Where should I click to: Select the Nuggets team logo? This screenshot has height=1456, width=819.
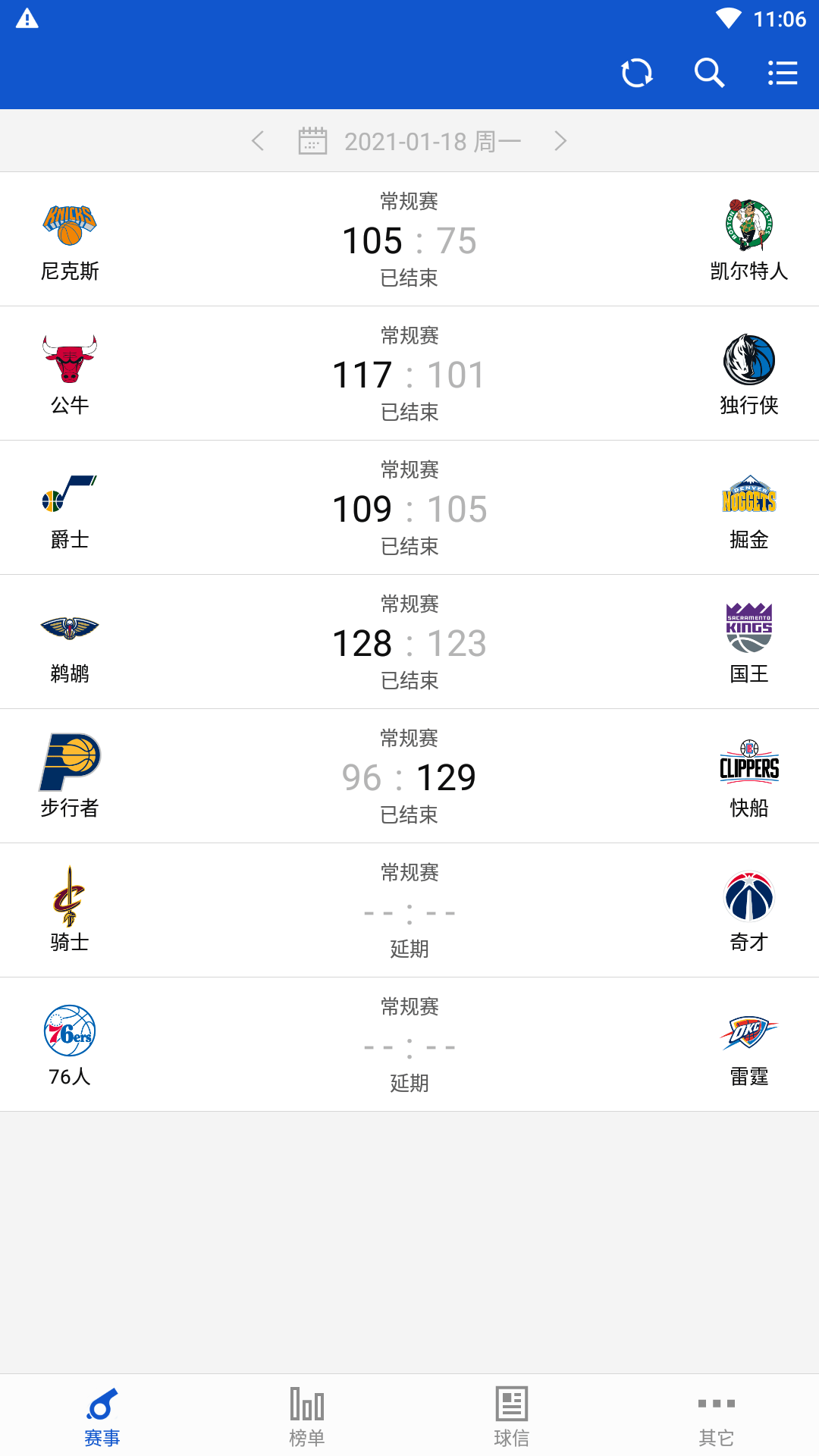tap(748, 493)
